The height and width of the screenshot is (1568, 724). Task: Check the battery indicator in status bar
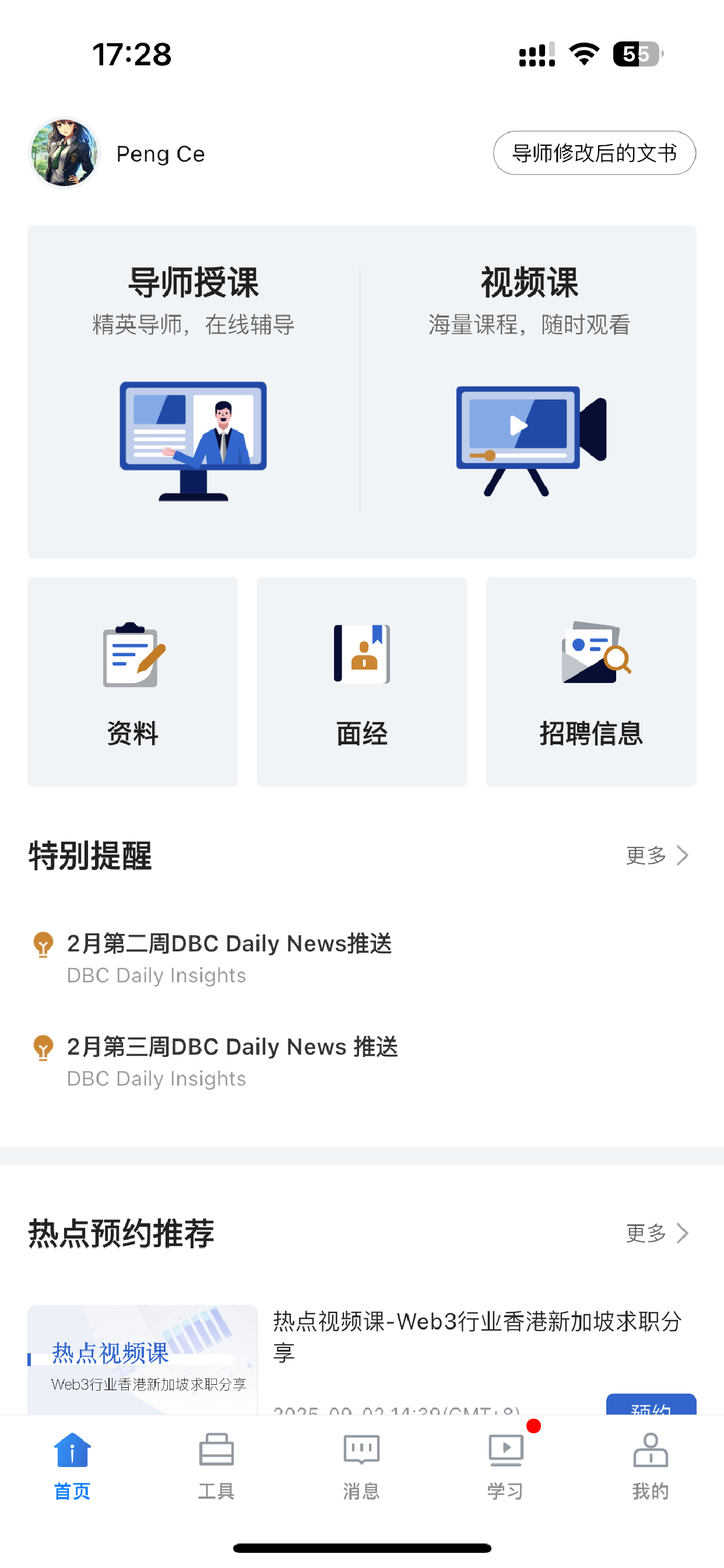tap(637, 55)
